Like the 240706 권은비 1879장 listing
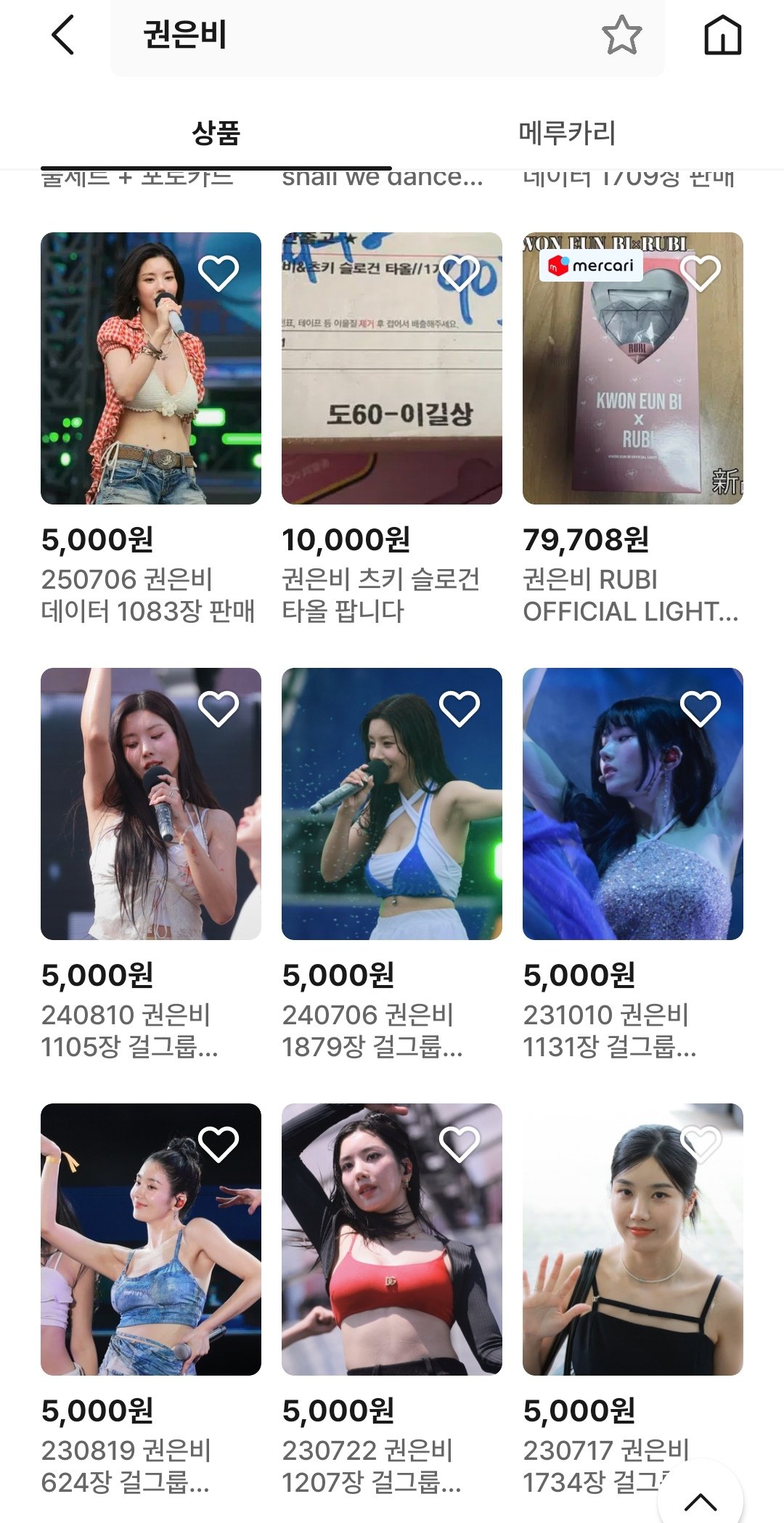The width and height of the screenshot is (784, 1523). (460, 709)
